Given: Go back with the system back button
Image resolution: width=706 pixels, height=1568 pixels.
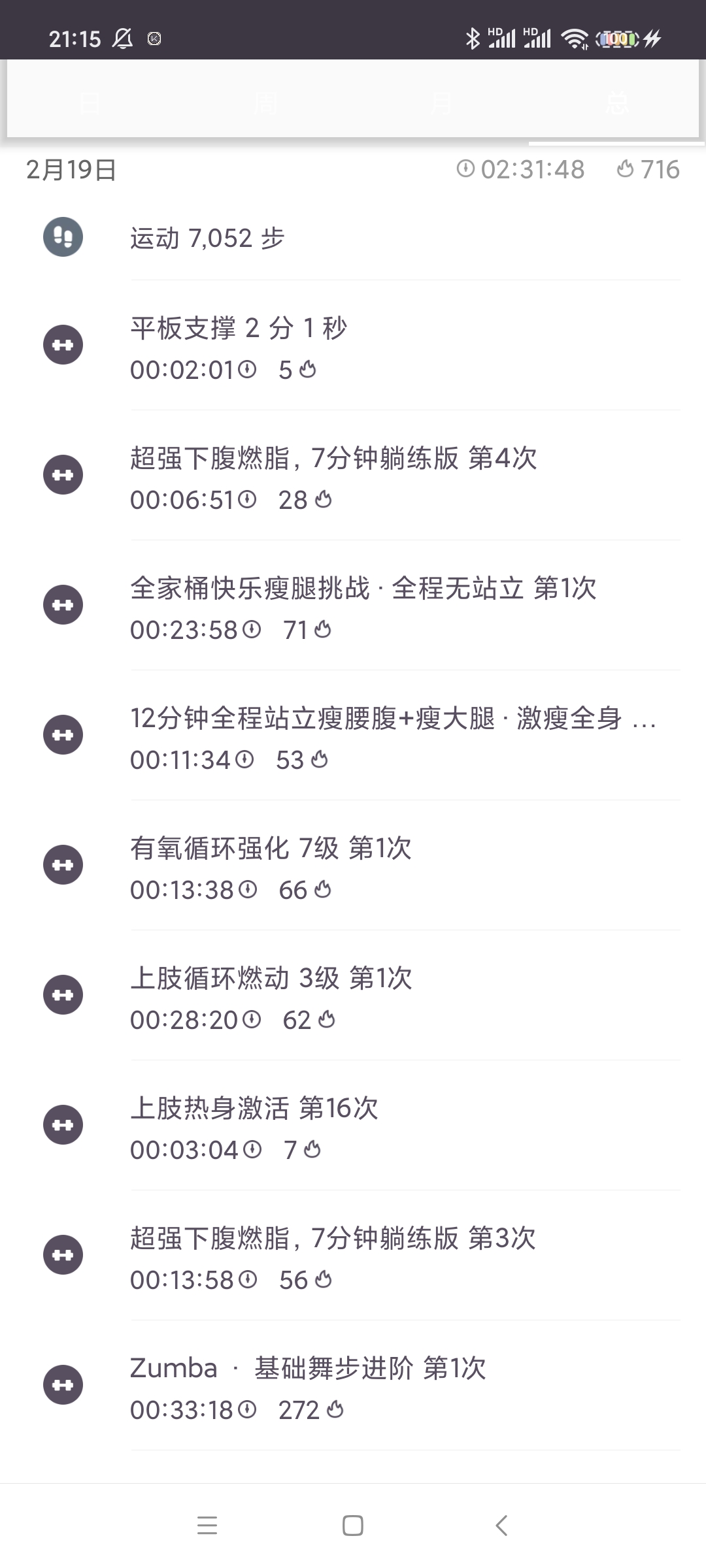Looking at the screenshot, I should pyautogui.click(x=501, y=1526).
